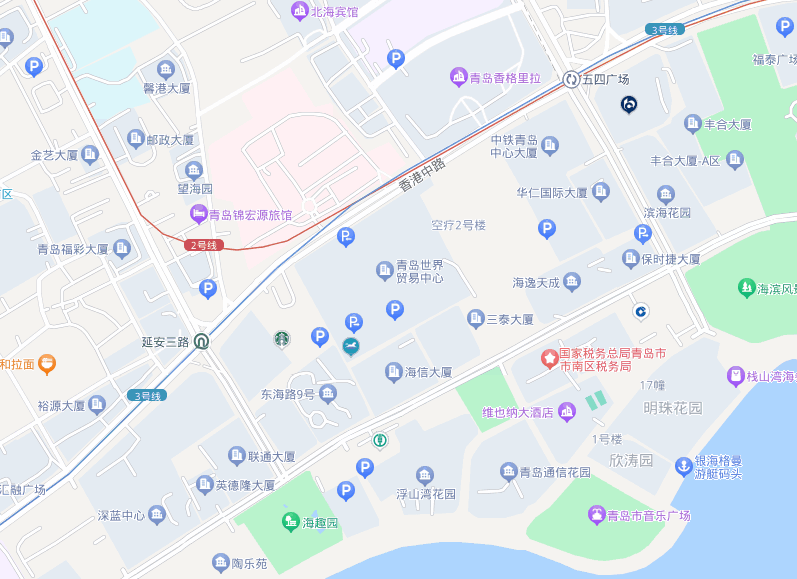Screen dimensions: 797x579
Task: Select the 华仁国际大厦 marker
Action: coord(601,191)
